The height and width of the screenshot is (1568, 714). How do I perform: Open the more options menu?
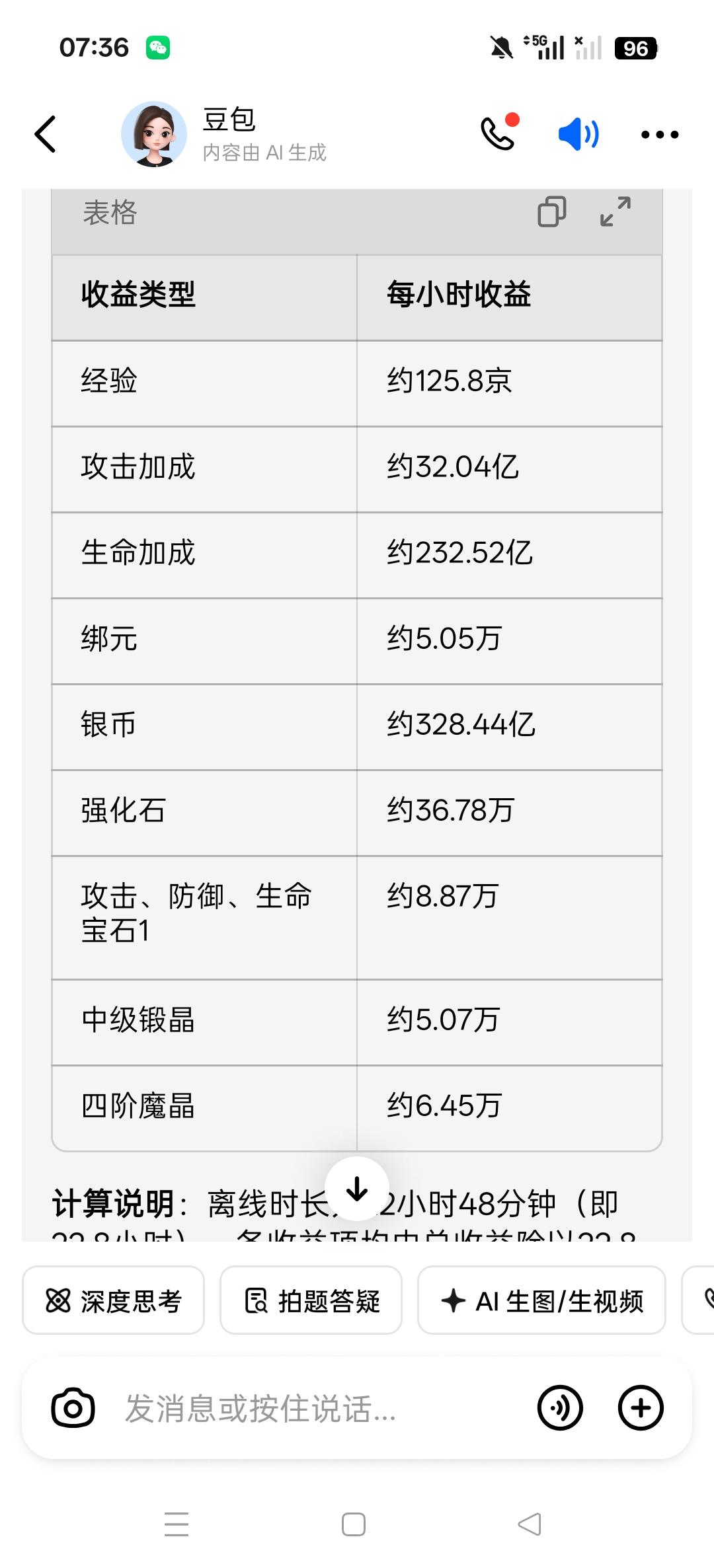[x=658, y=133]
